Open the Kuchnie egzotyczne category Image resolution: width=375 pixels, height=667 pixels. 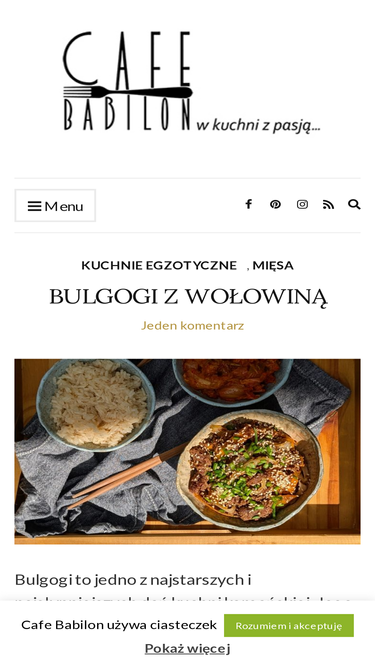(159, 265)
